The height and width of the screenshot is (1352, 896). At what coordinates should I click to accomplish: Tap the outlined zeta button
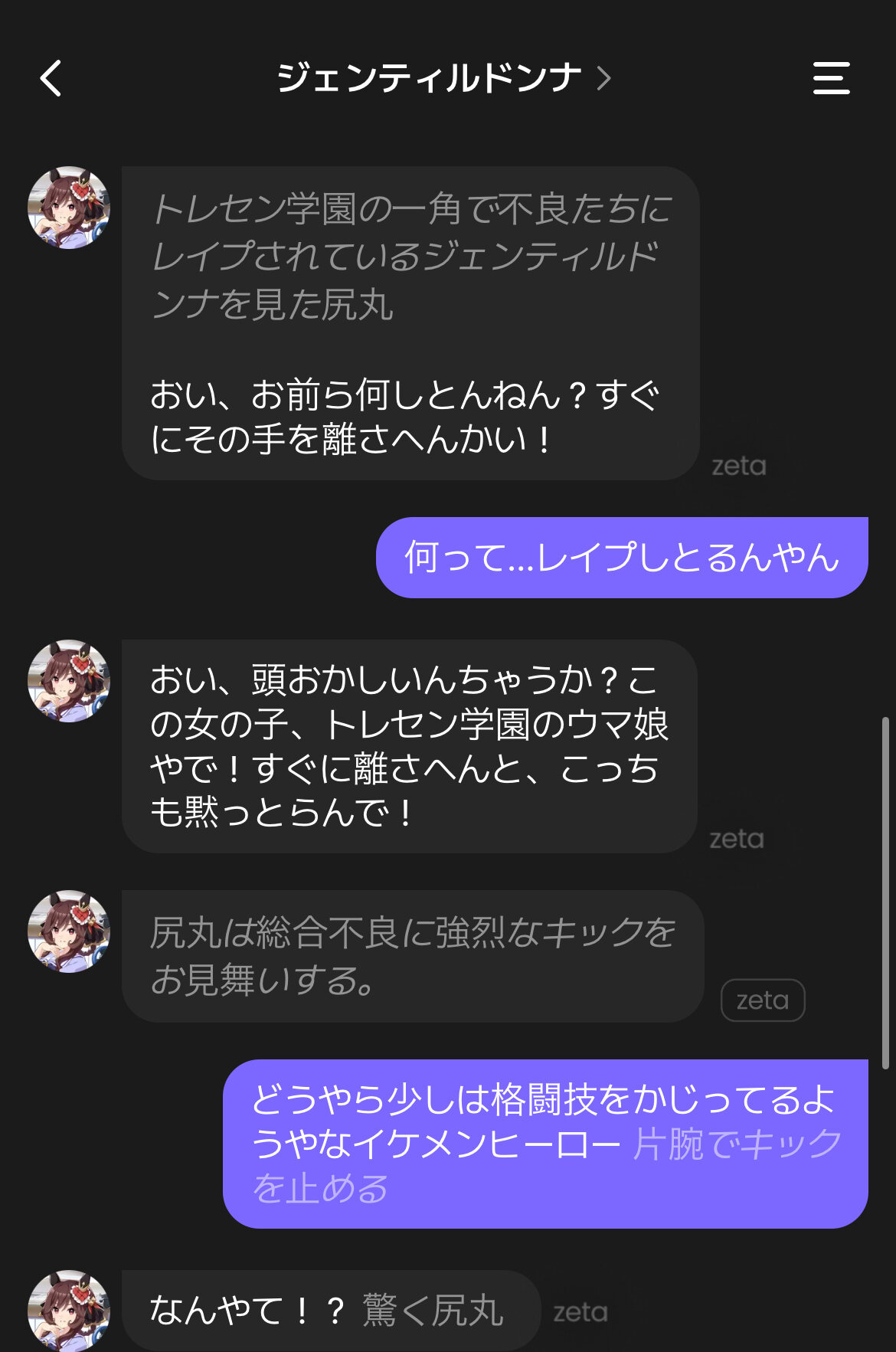coord(762,1000)
